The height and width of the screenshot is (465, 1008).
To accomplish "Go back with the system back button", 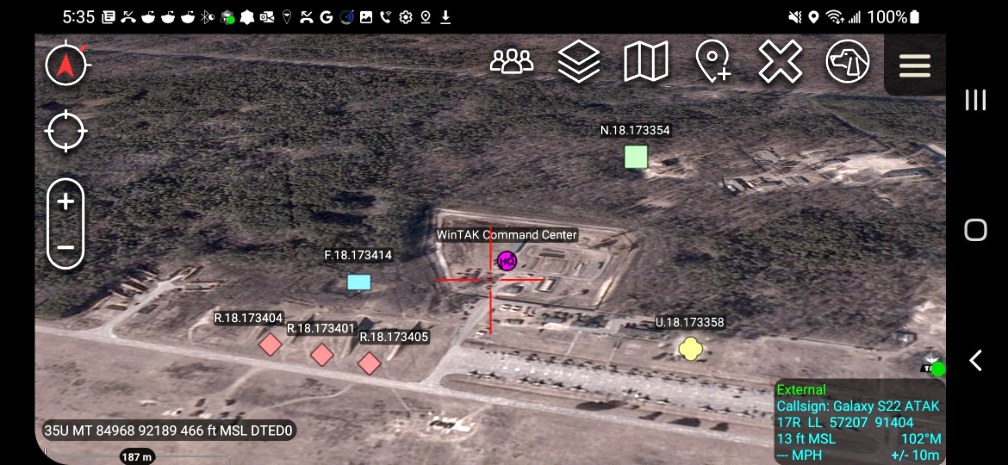I will click(975, 360).
